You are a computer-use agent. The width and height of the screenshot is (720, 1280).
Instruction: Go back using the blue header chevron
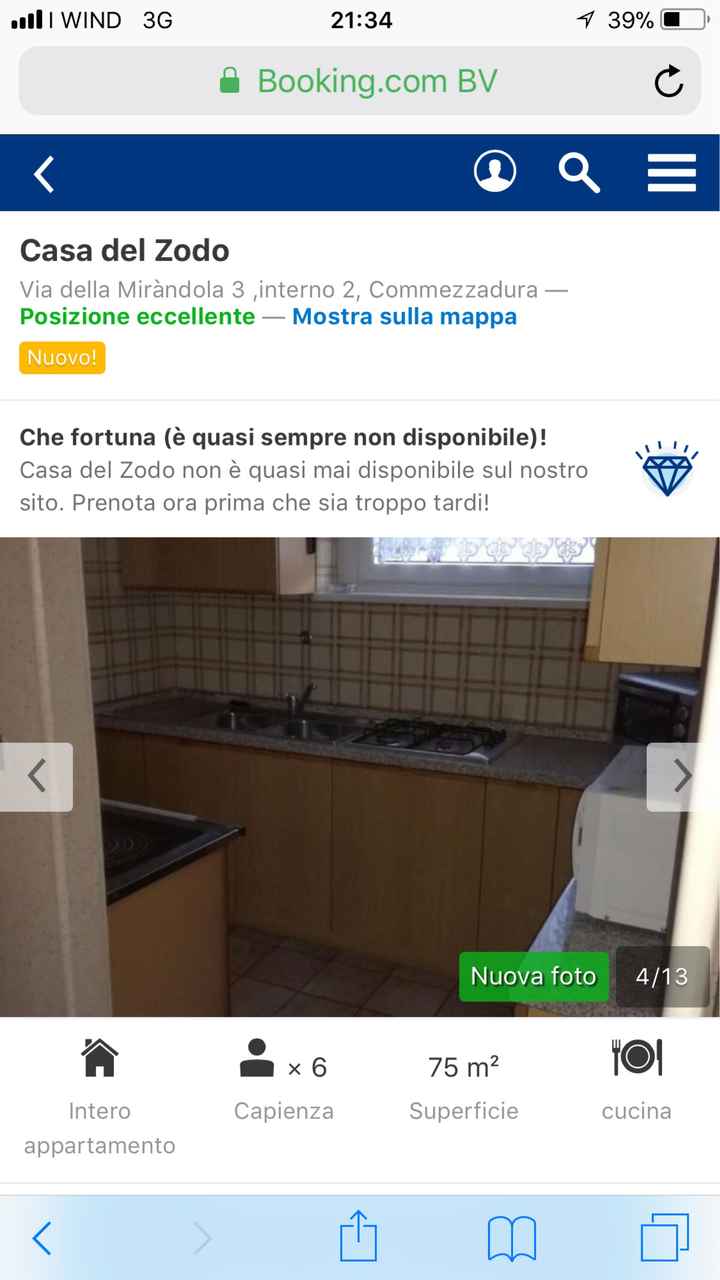[42, 172]
